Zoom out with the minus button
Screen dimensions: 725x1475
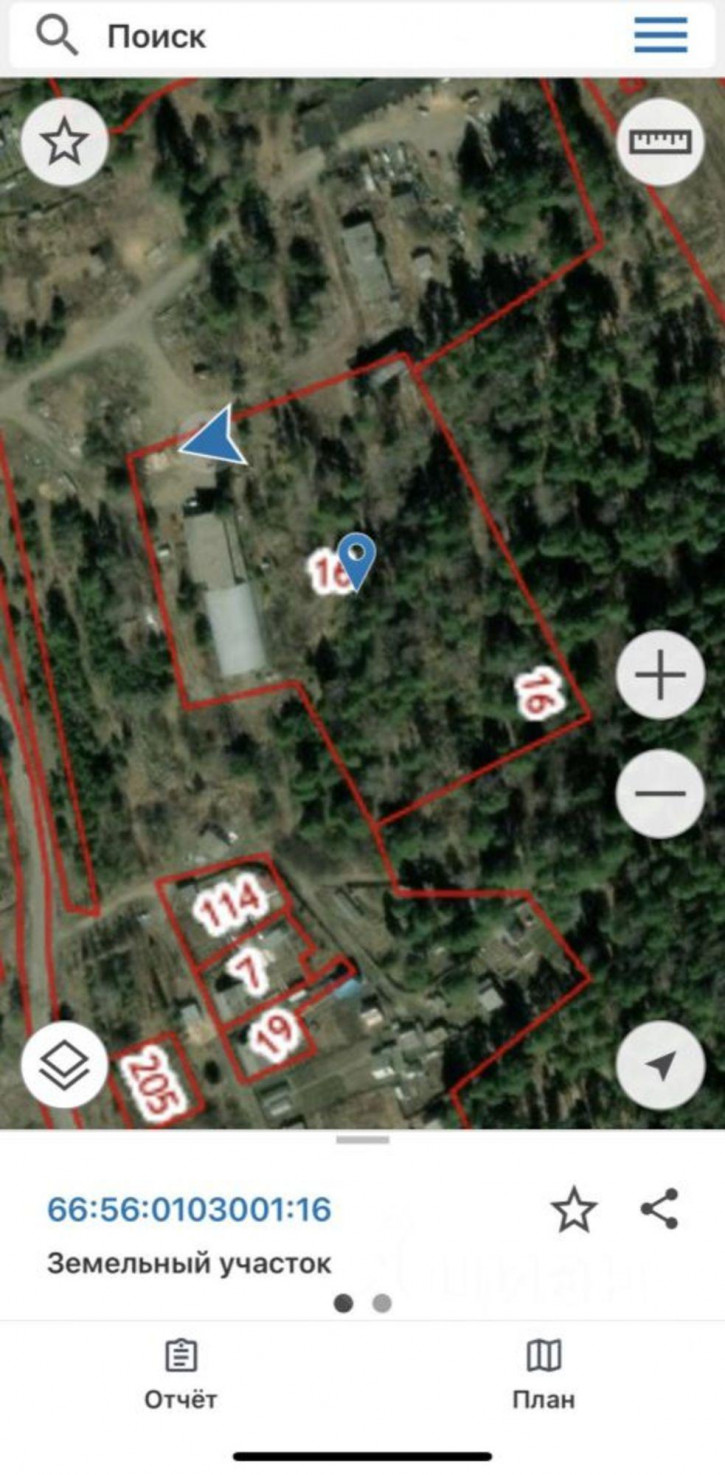(x=660, y=794)
